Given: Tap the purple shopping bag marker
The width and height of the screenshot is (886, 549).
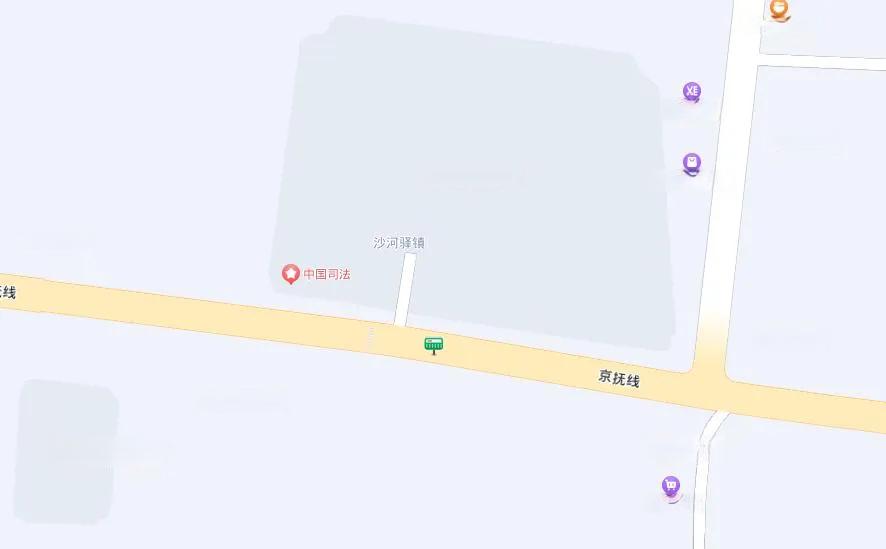Looking at the screenshot, I should coord(691,163).
